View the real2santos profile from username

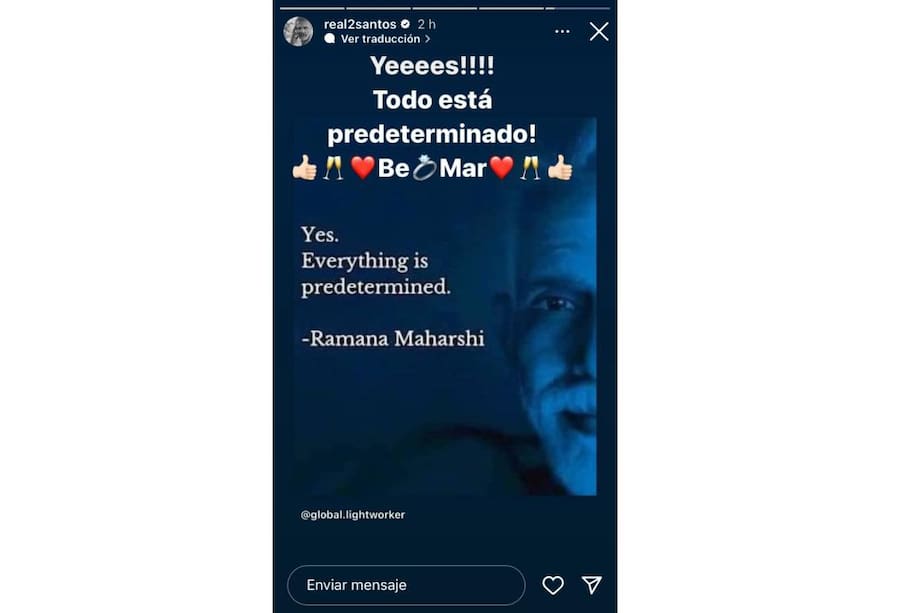pos(360,24)
